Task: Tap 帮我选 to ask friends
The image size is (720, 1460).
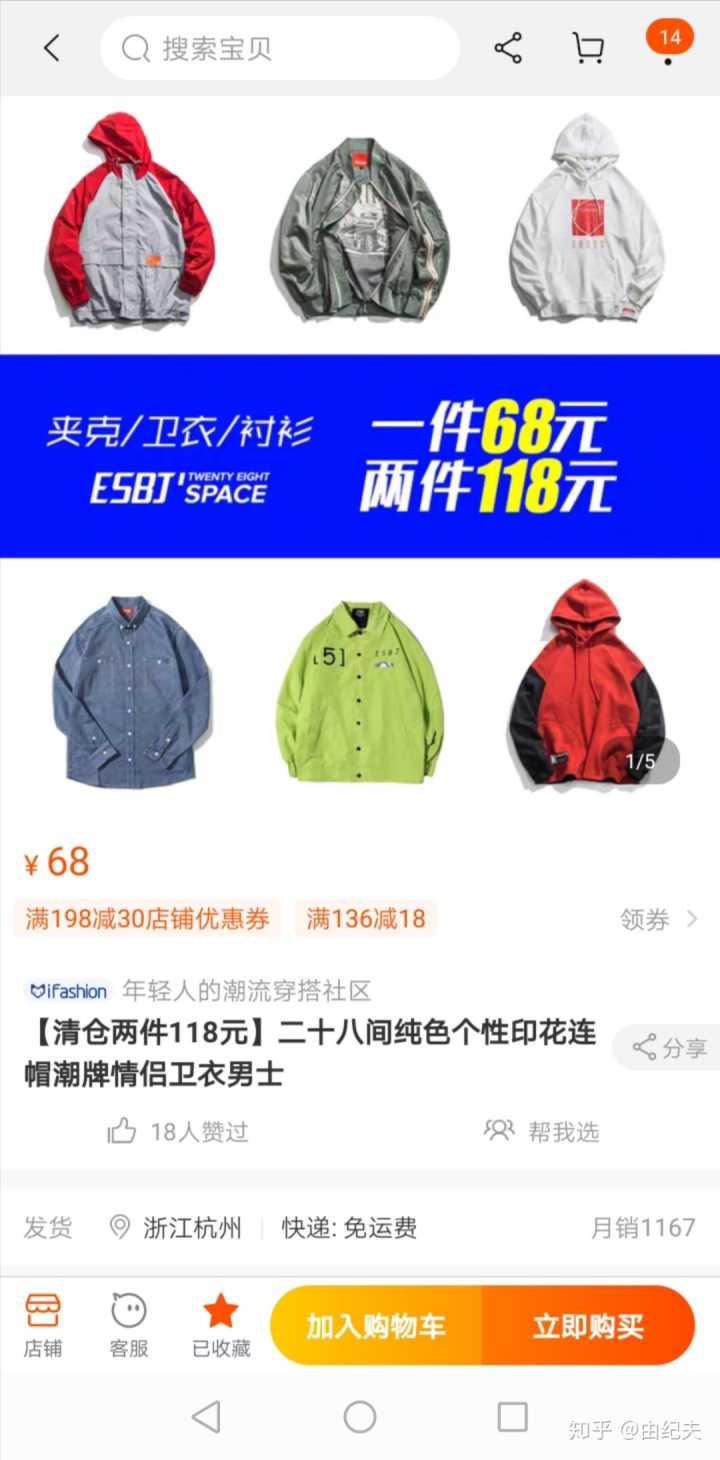Action: click(543, 1131)
